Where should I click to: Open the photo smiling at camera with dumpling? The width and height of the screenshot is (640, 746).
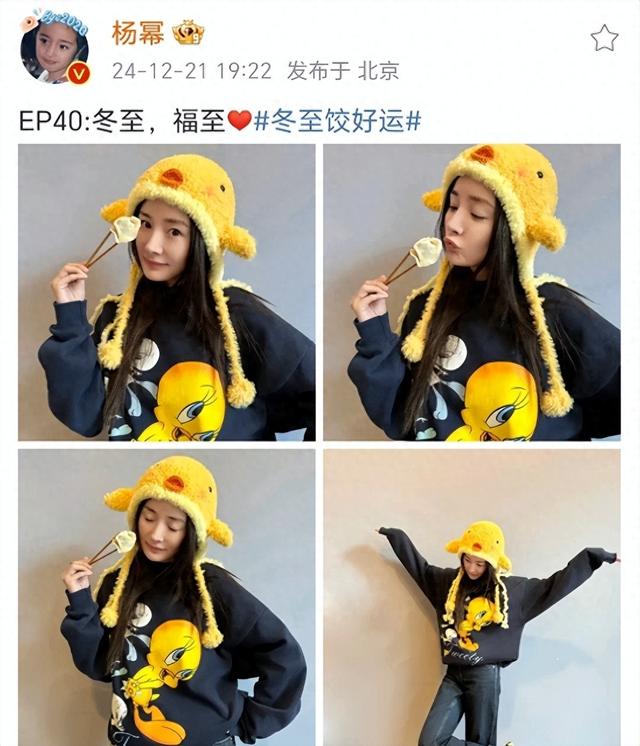pyautogui.click(x=167, y=292)
